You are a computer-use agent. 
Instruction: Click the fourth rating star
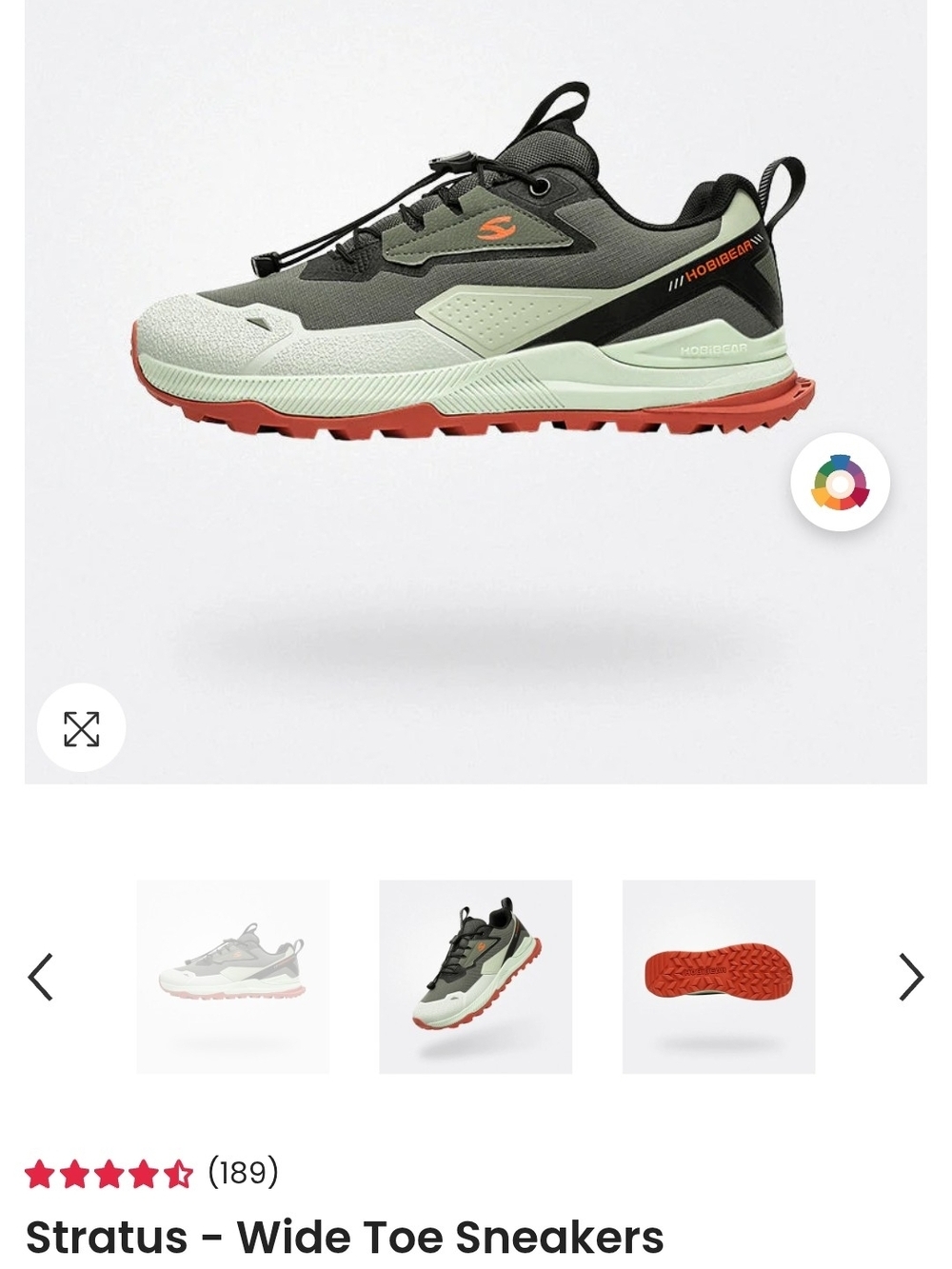click(144, 1170)
